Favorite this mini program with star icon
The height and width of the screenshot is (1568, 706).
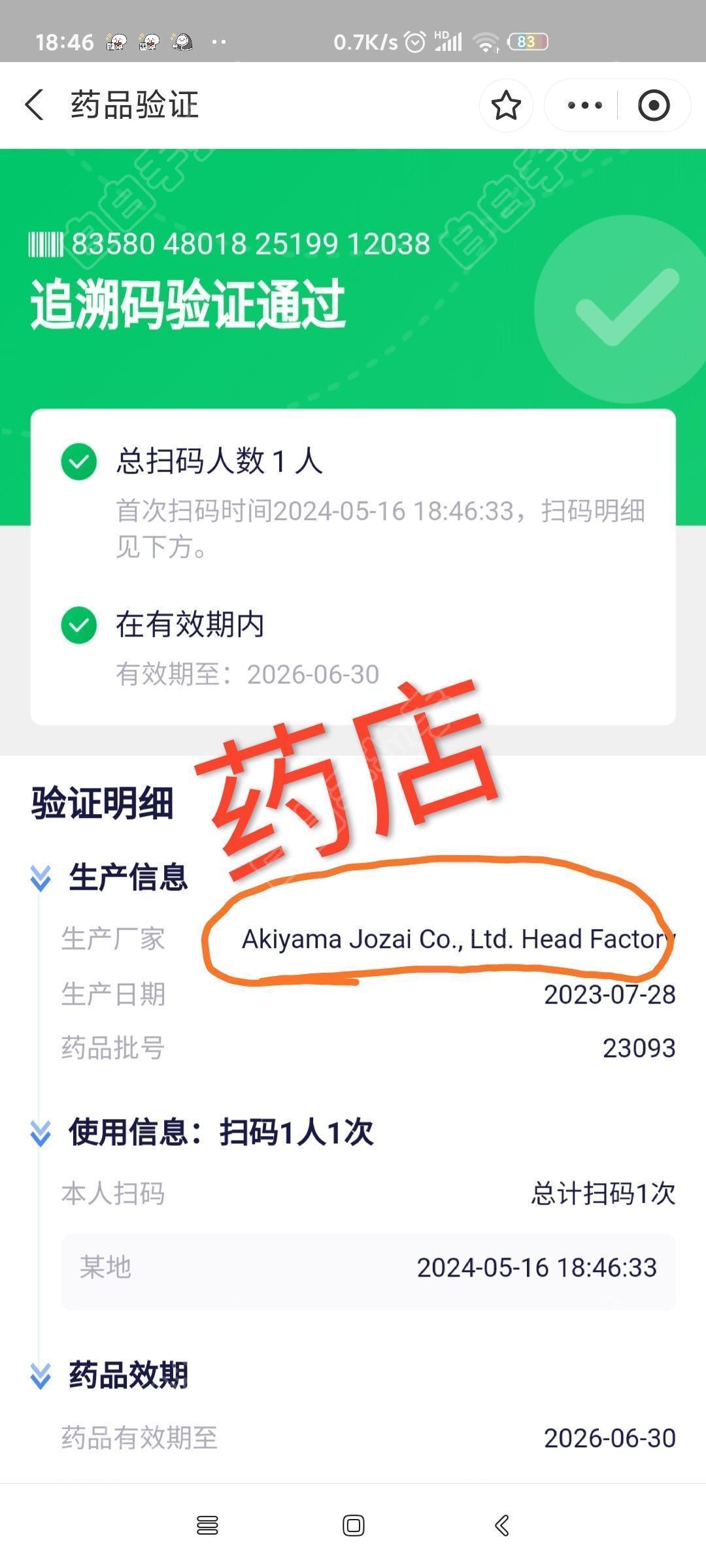tap(506, 105)
